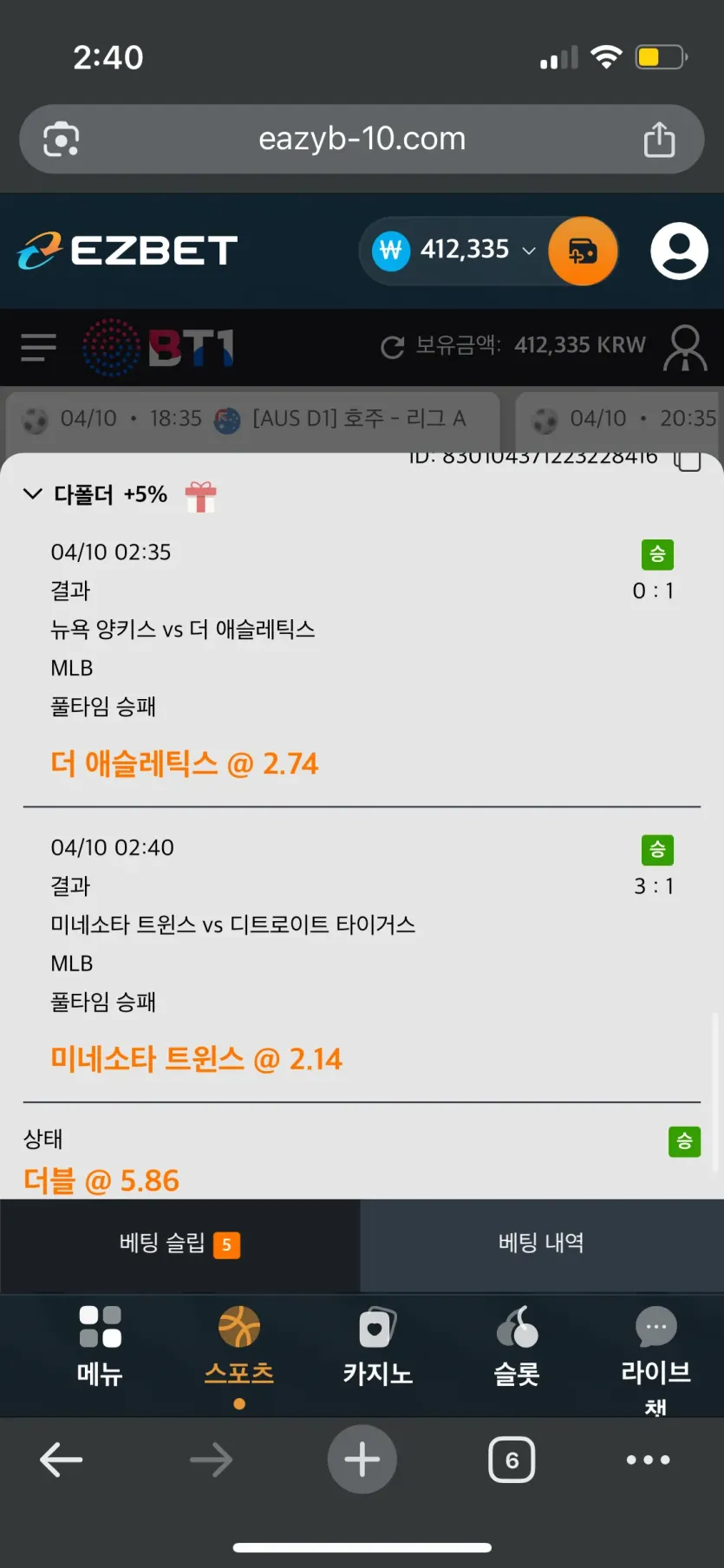This screenshot has width=724, height=1568.
Task: Refresh the 보유금액 balance
Action: point(392,347)
